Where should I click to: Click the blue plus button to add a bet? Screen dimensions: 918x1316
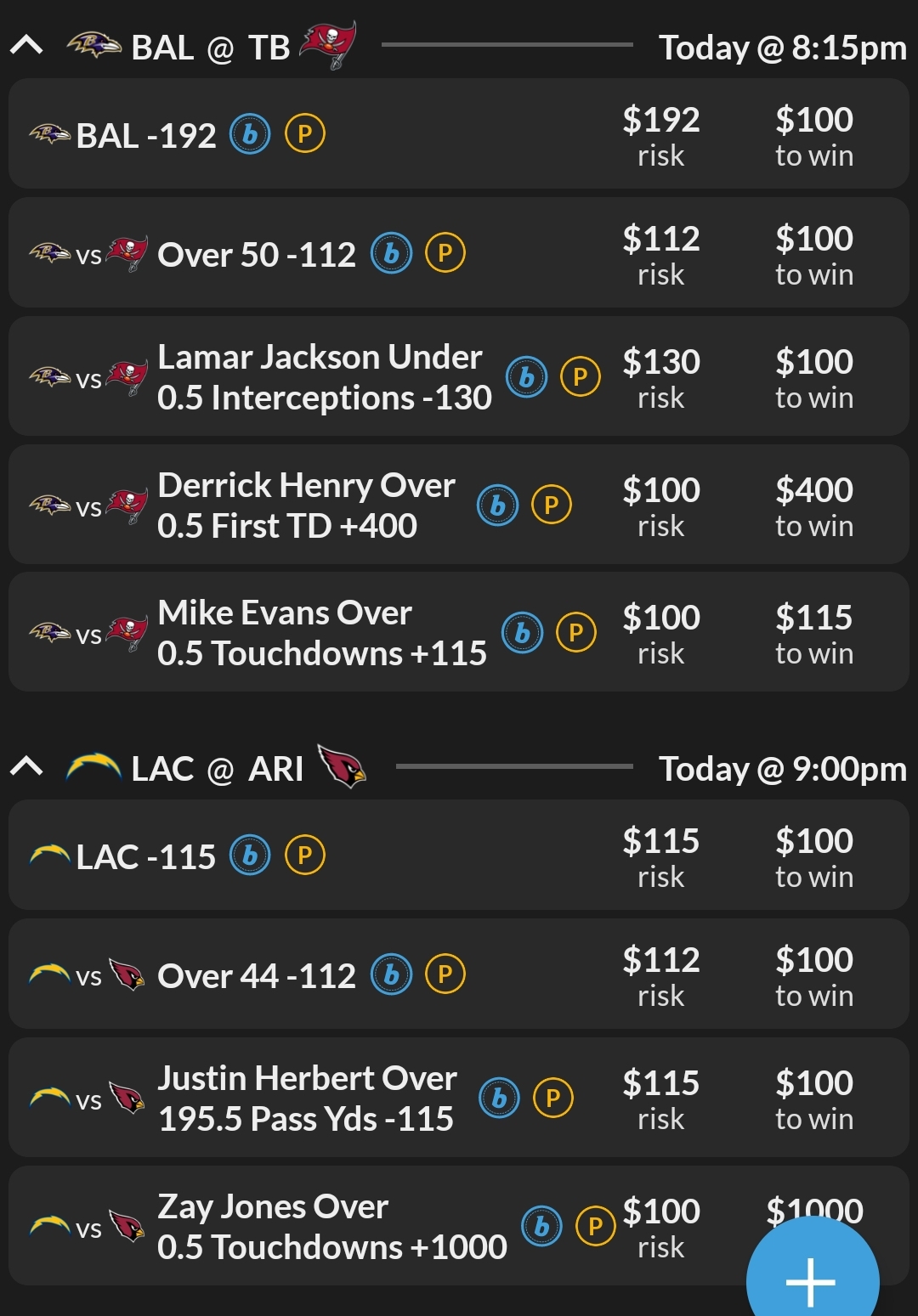coord(810,1283)
